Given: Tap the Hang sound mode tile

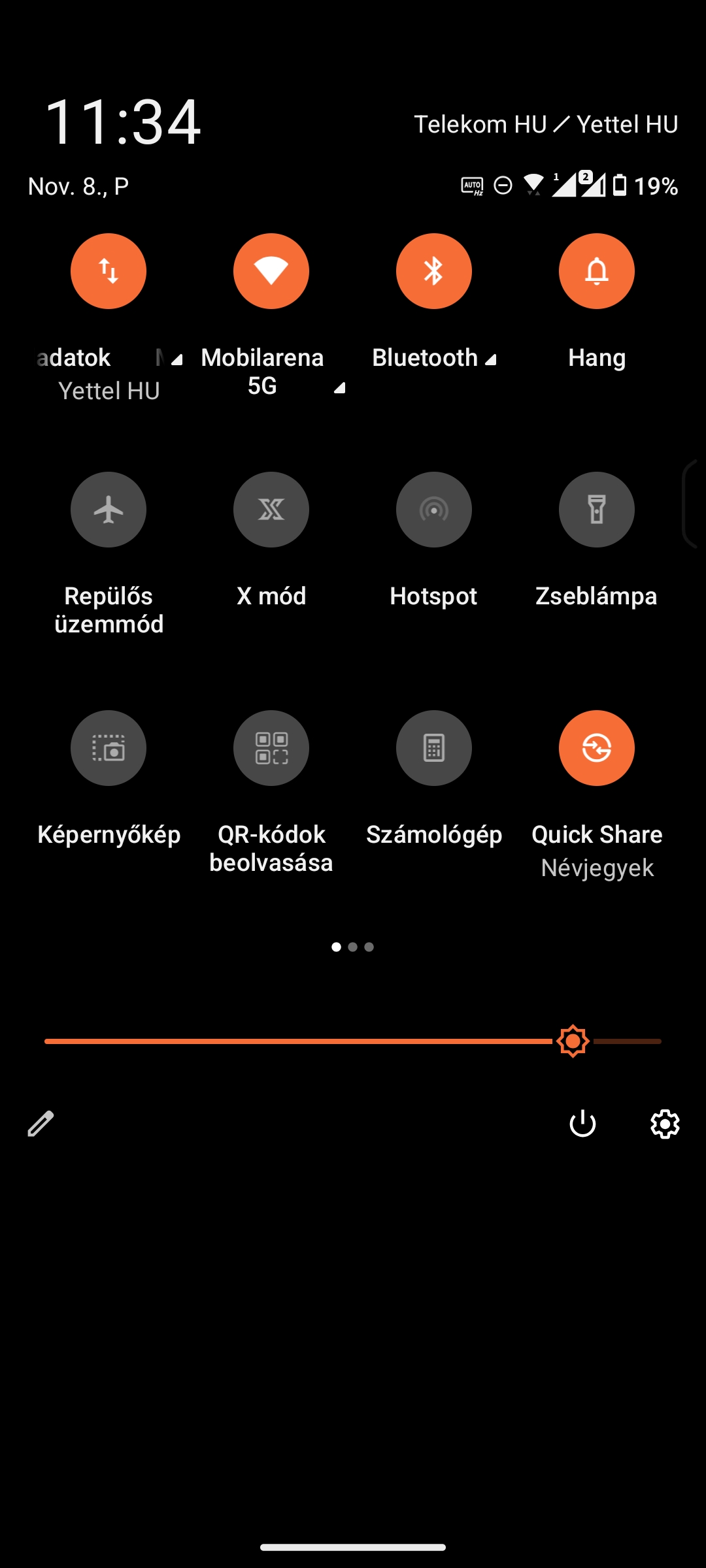Looking at the screenshot, I should (x=597, y=271).
